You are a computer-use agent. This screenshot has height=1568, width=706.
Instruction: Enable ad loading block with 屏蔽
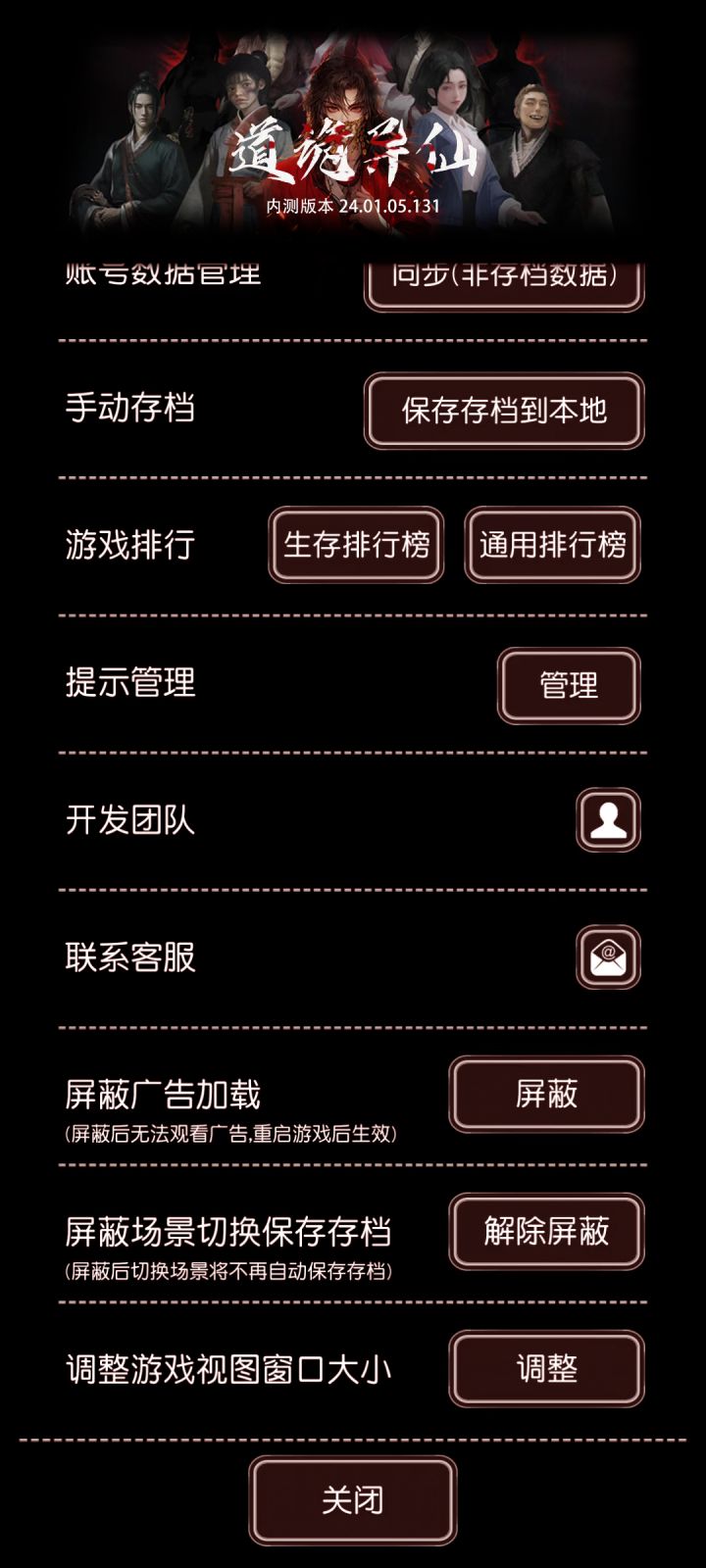point(546,1096)
